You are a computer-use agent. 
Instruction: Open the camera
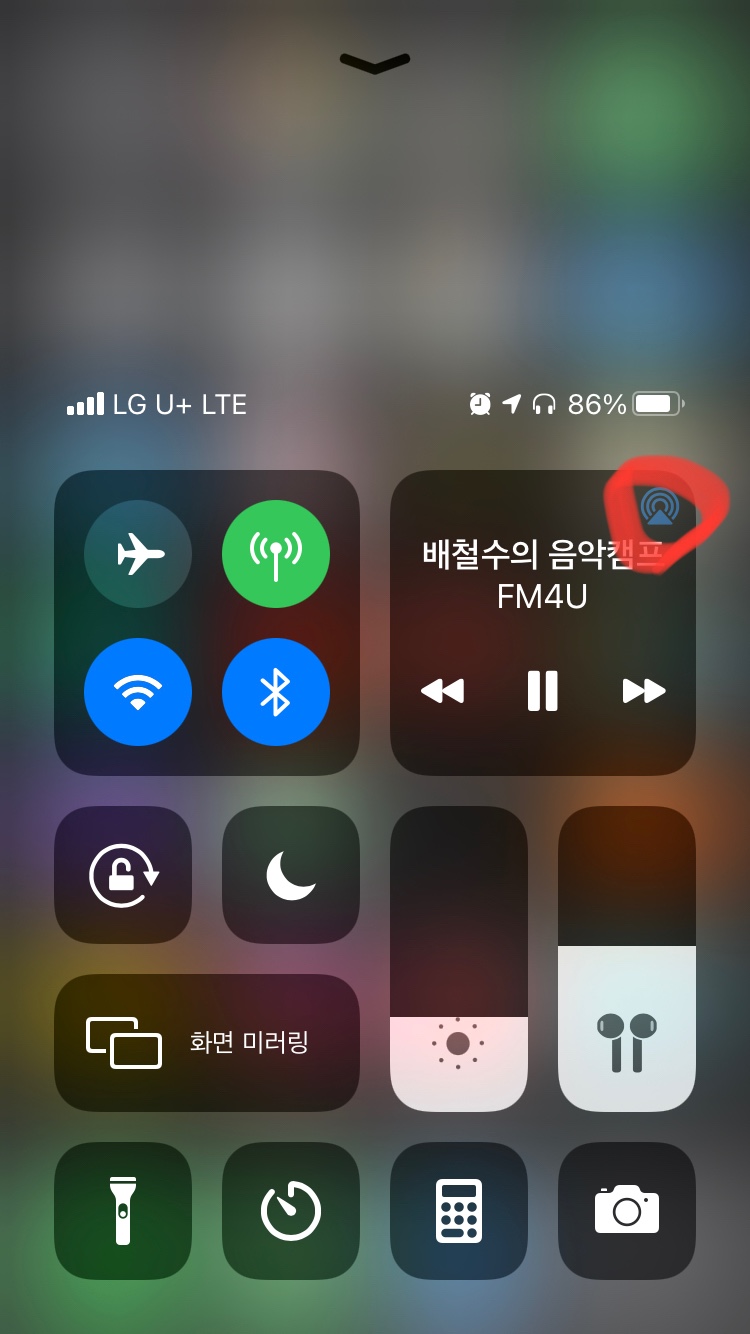click(x=626, y=1211)
